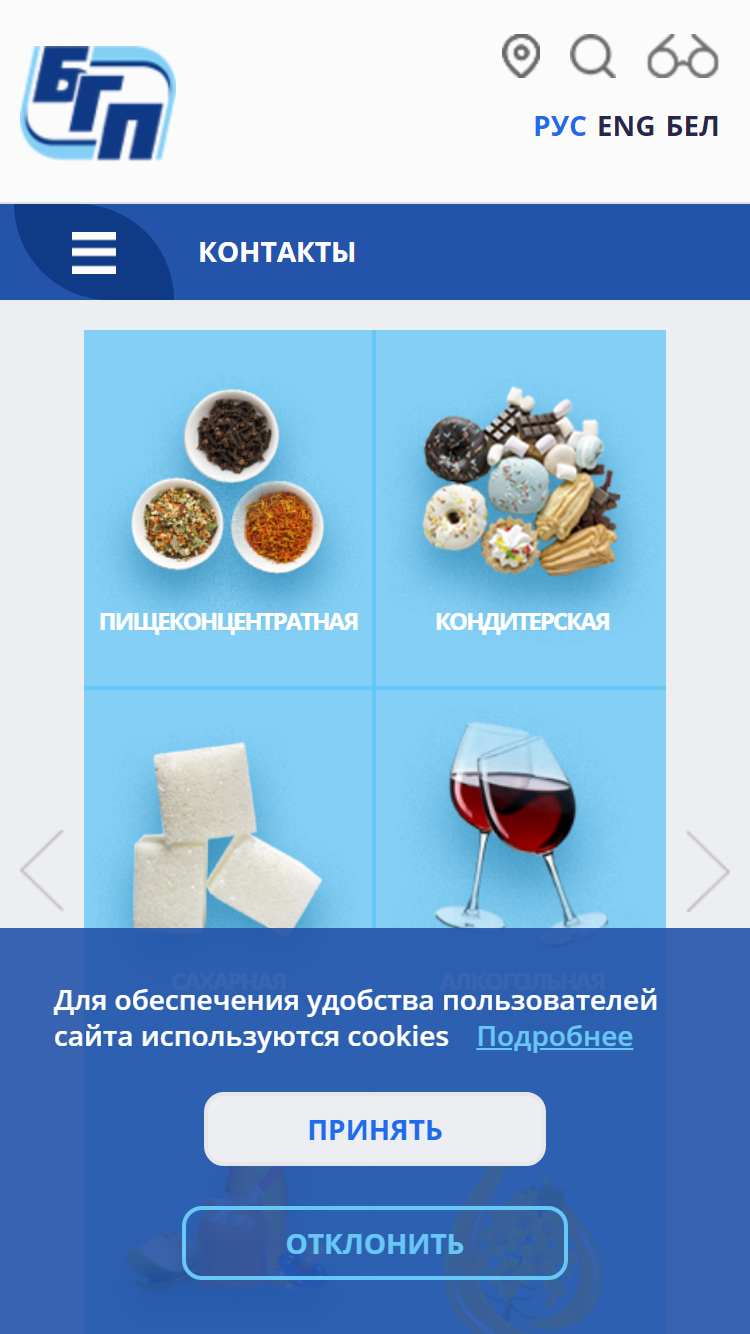Image resolution: width=750 pixels, height=1334 pixels.
Task: Open the wine glasses category tile
Action: (522, 809)
